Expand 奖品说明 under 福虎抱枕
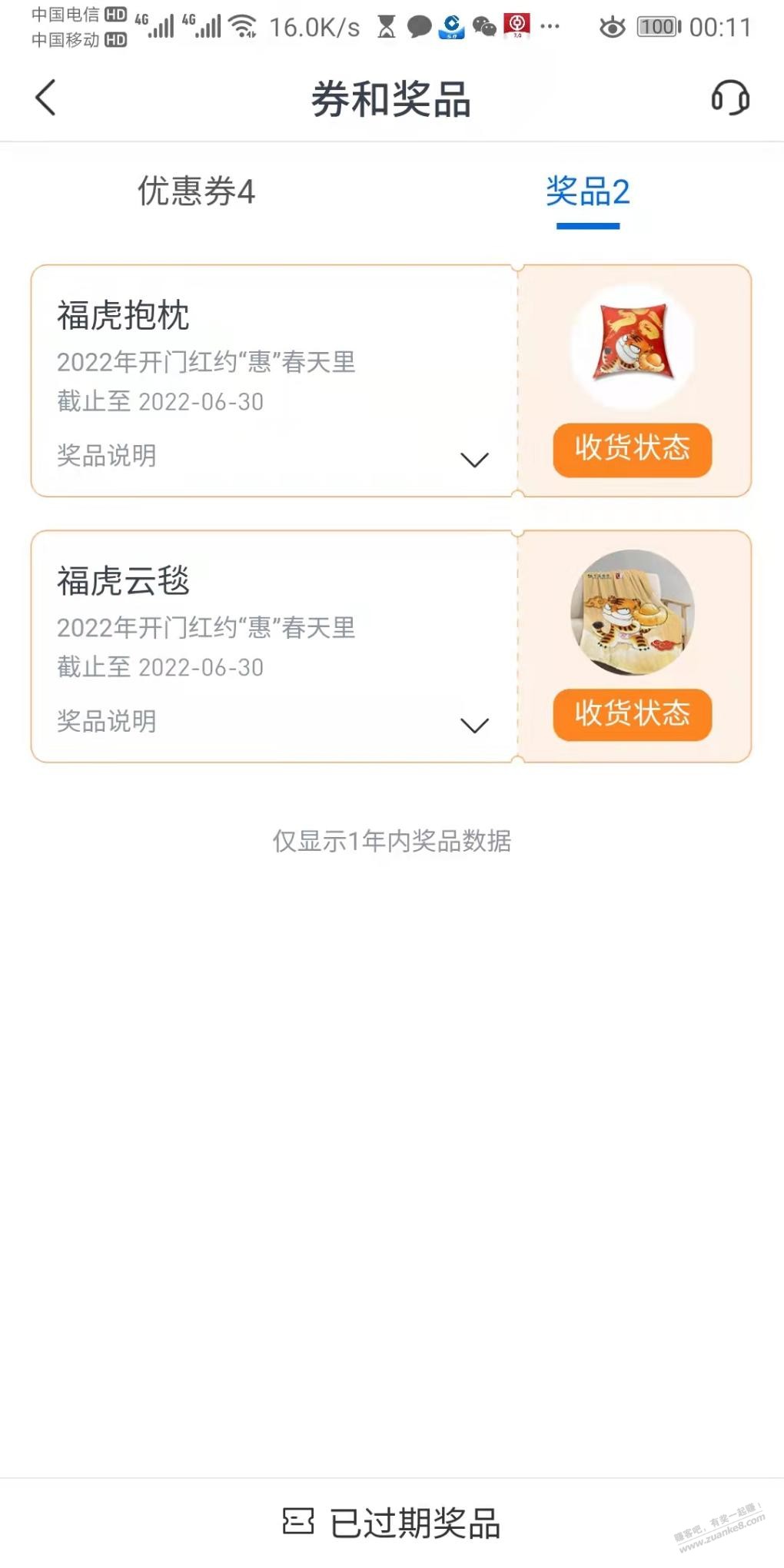Image resolution: width=784 pixels, height=1568 pixels. (x=473, y=460)
